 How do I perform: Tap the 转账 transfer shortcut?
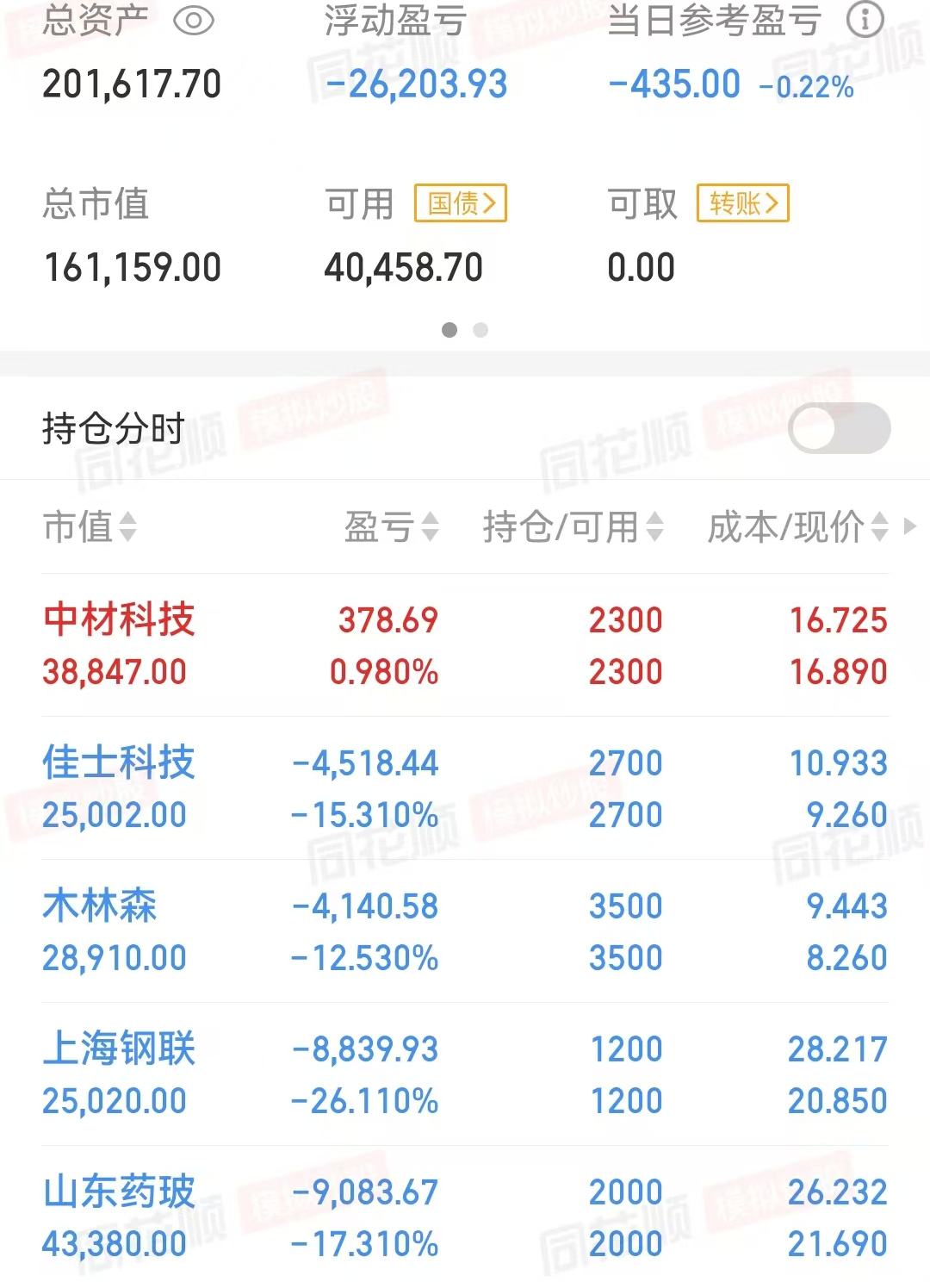tap(742, 202)
